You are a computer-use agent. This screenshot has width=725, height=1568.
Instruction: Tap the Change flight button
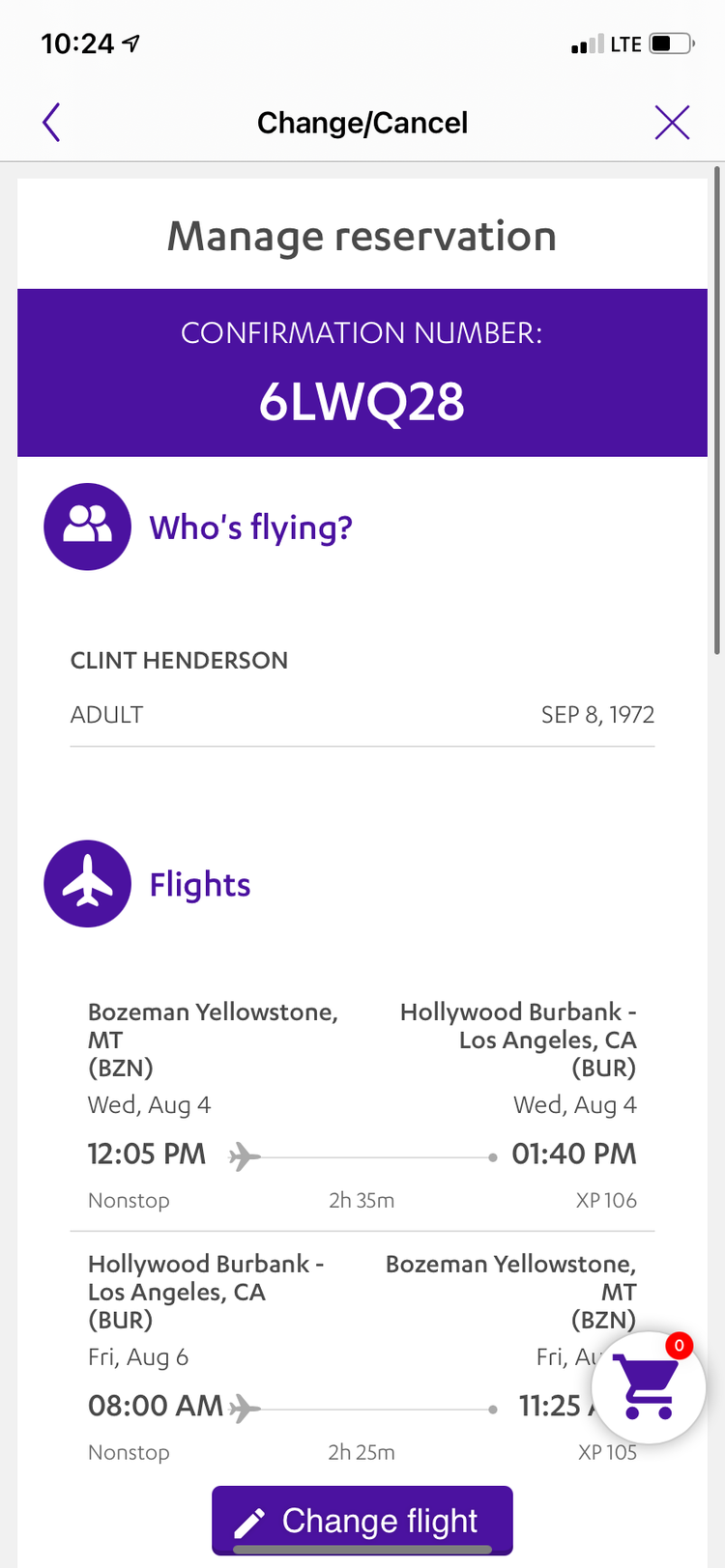[362, 1520]
